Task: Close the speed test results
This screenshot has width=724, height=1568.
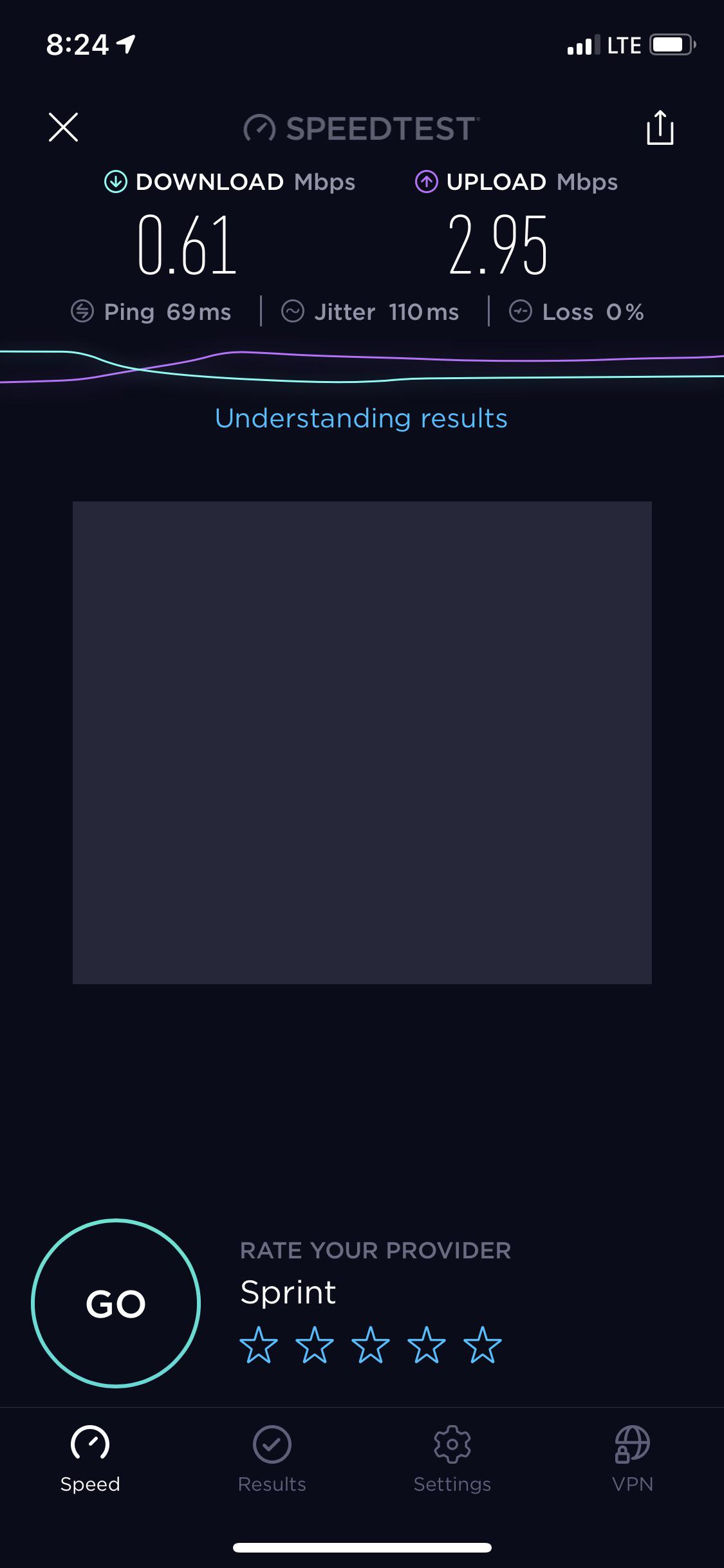Action: 63,127
